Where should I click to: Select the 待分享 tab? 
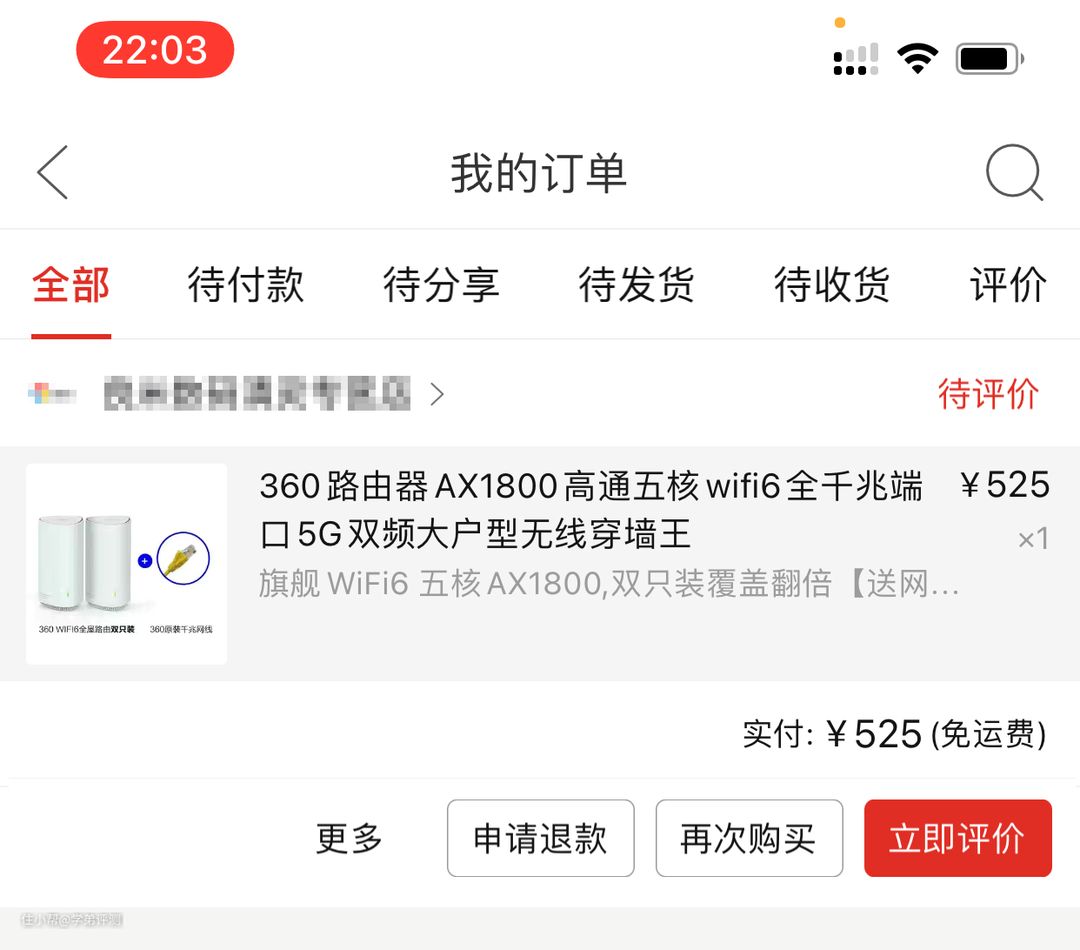(440, 286)
